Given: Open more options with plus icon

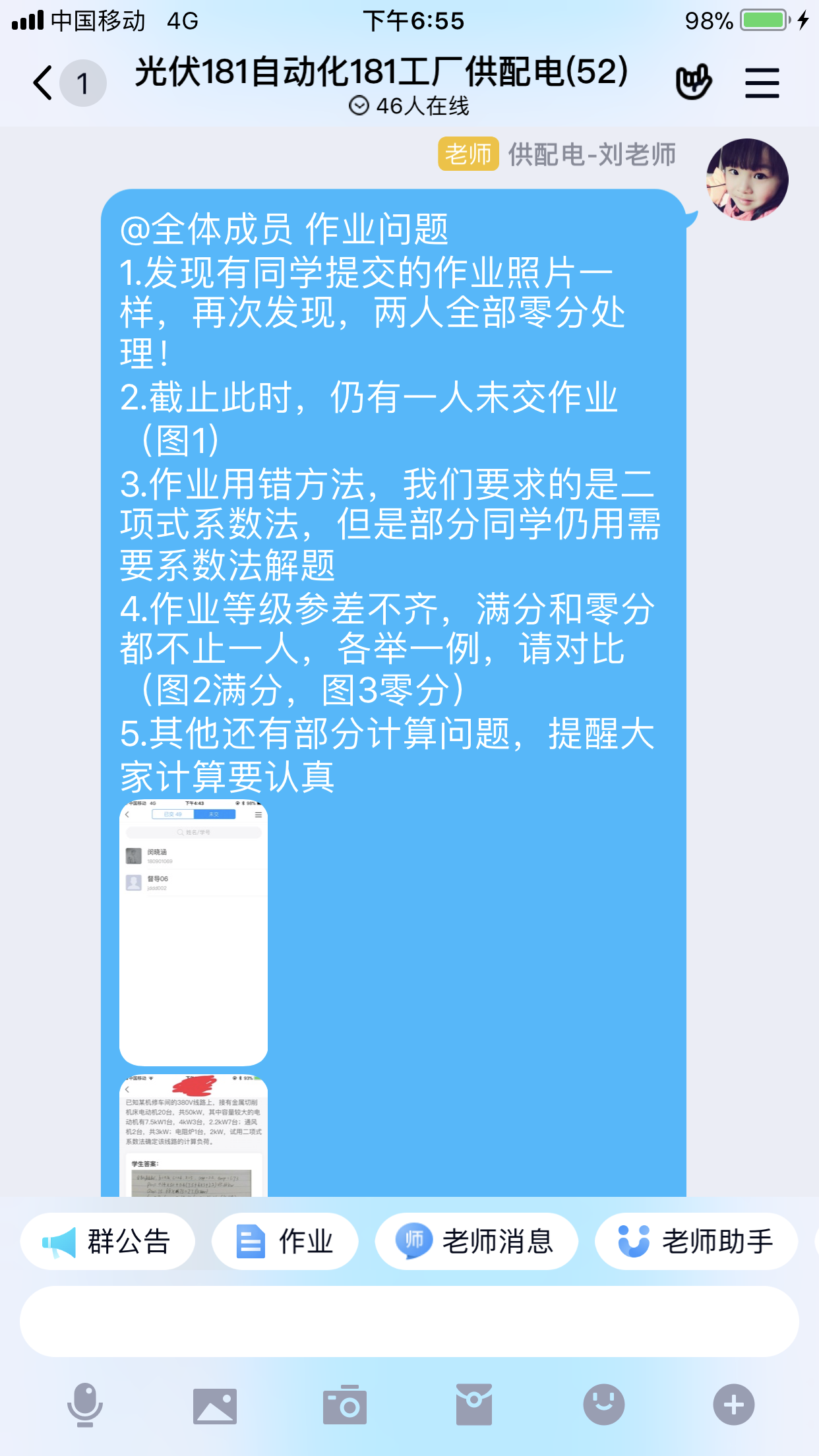Looking at the screenshot, I should click(x=733, y=1405).
